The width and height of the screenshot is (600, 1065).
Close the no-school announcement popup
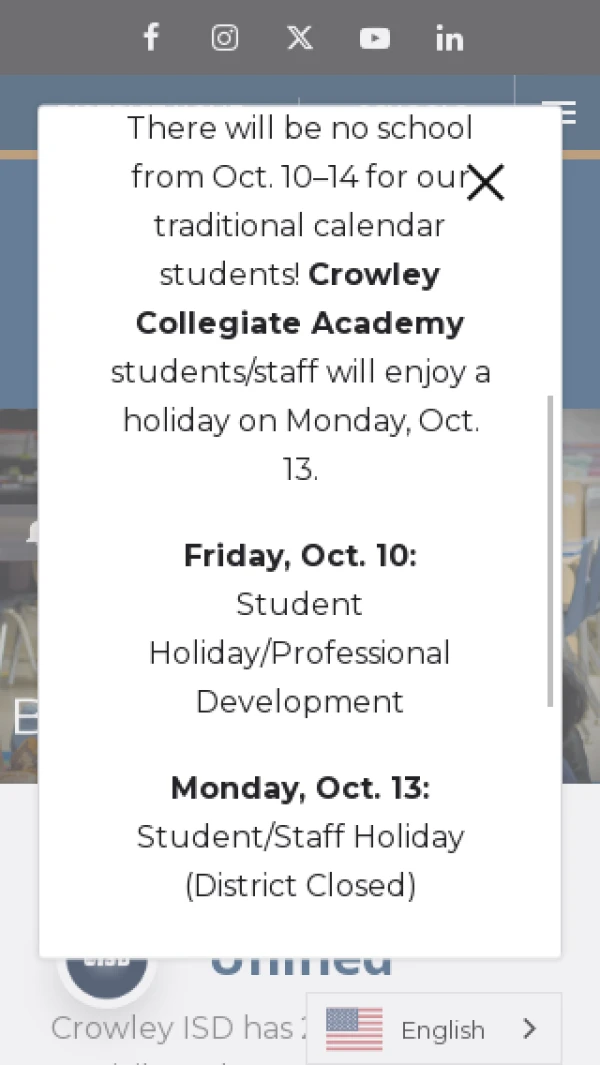click(485, 183)
